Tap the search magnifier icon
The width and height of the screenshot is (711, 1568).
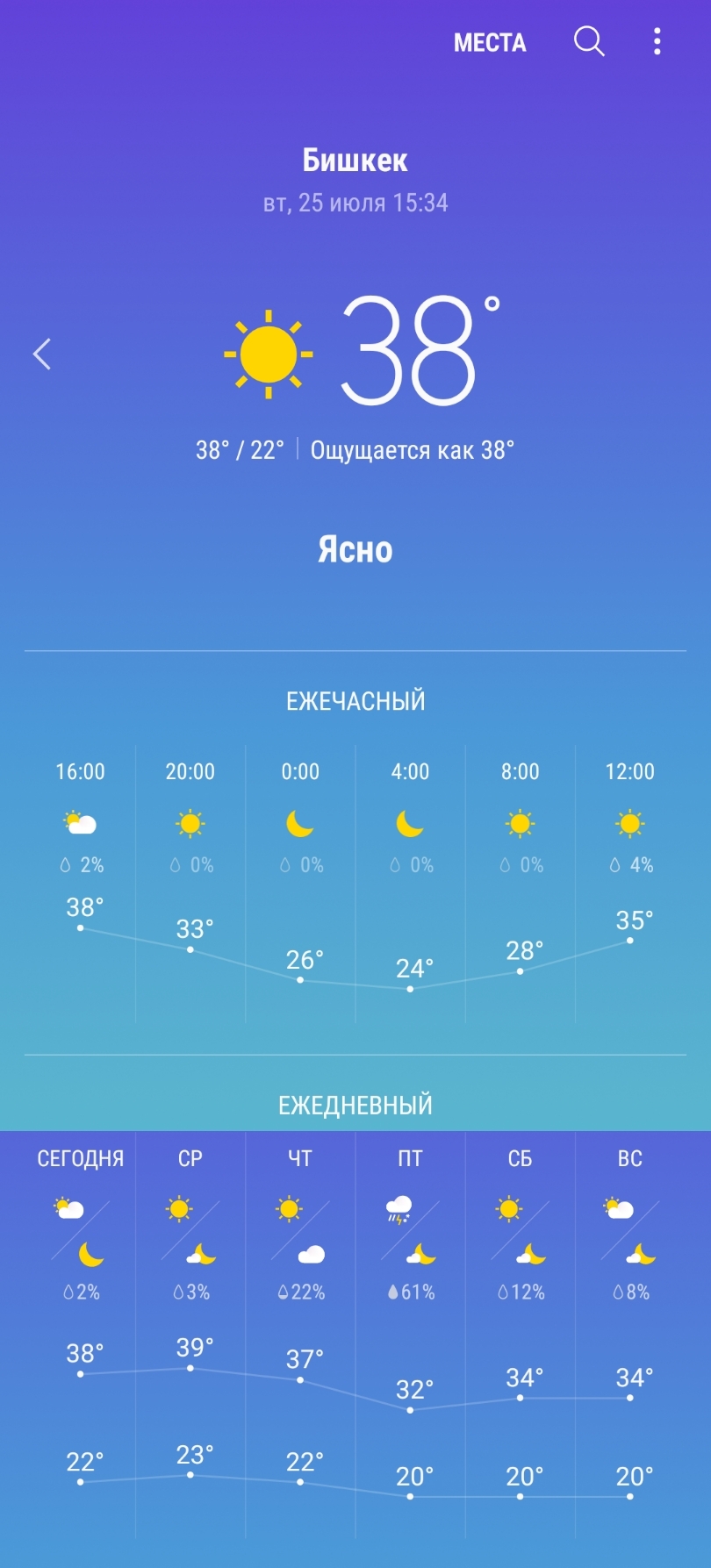point(589,41)
